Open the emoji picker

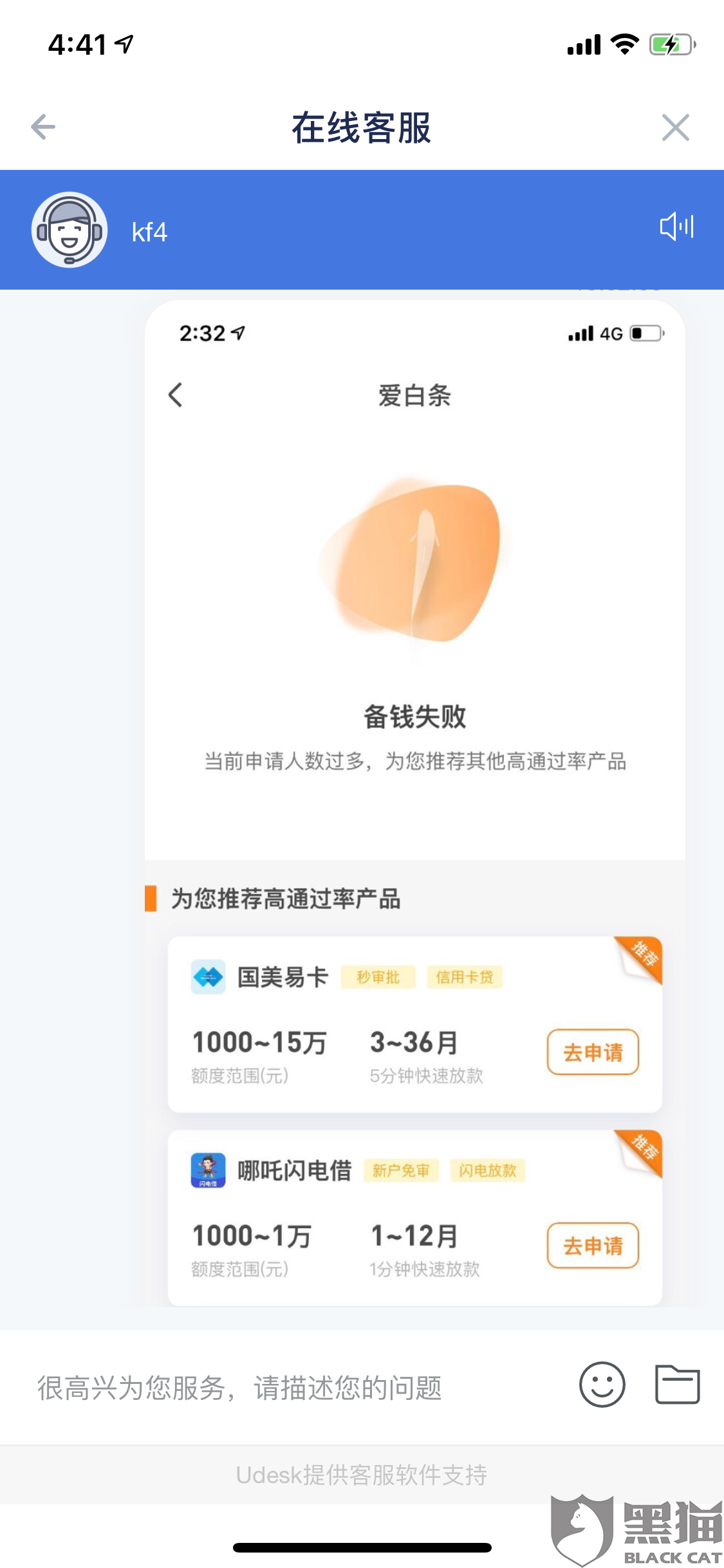[x=602, y=1385]
